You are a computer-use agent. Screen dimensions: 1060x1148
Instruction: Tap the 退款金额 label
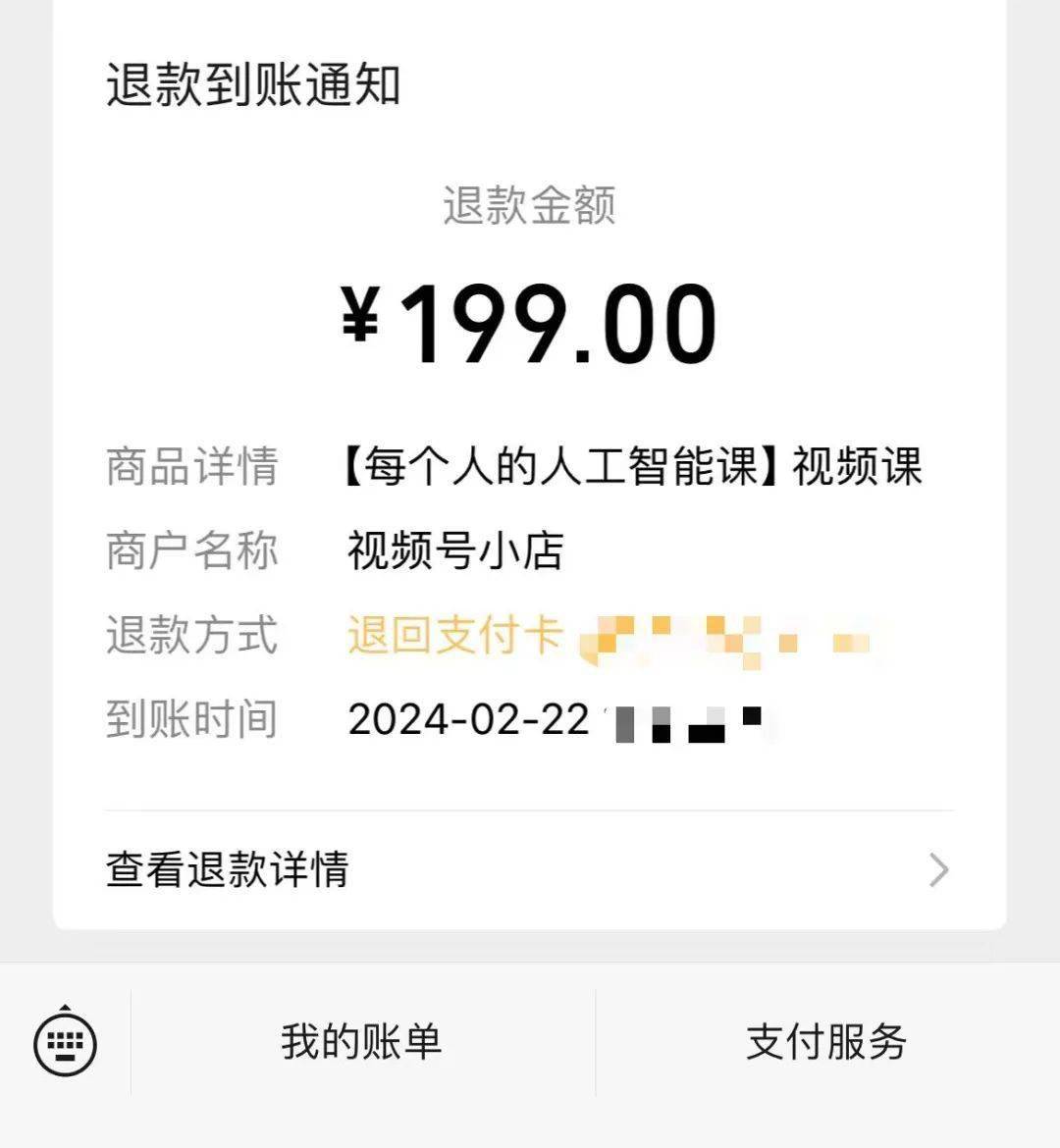pos(530,208)
